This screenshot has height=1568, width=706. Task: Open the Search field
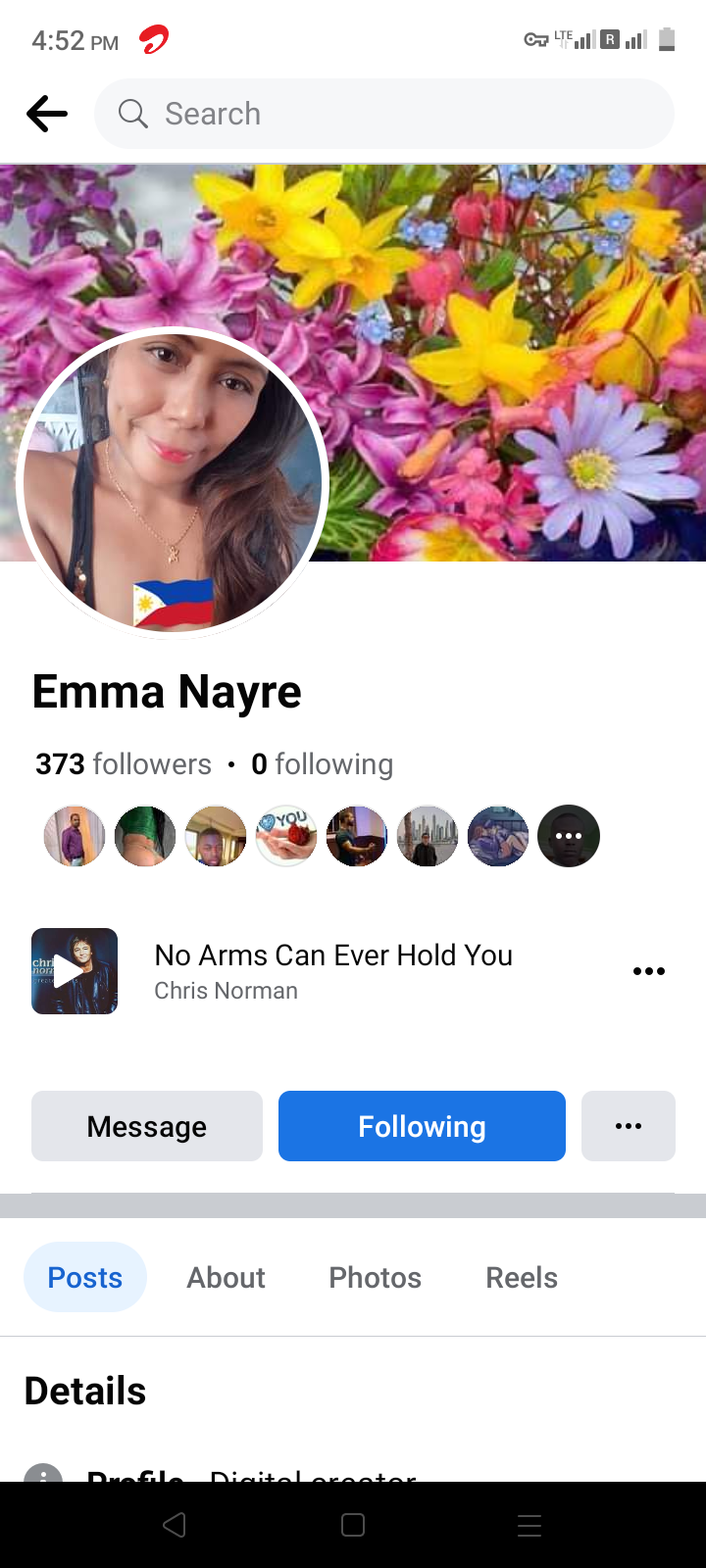click(384, 114)
